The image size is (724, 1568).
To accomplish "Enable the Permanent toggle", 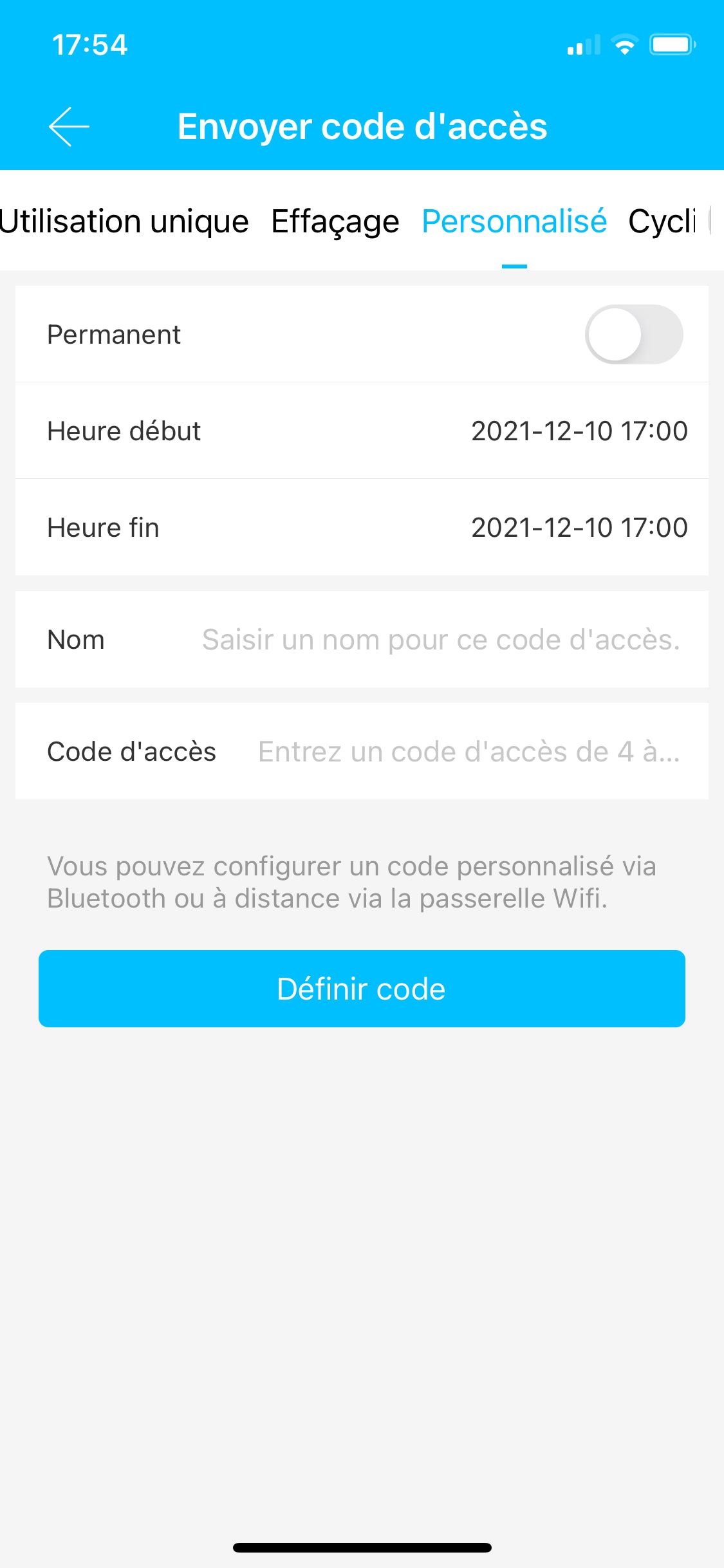I will point(636,335).
